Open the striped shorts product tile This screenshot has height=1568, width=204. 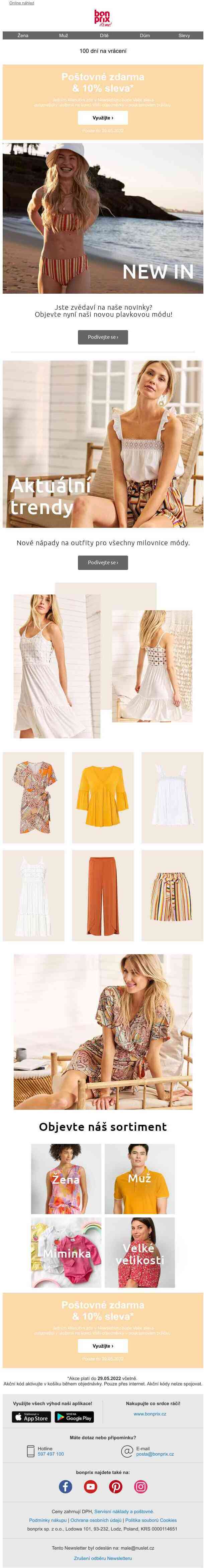(x=172, y=895)
